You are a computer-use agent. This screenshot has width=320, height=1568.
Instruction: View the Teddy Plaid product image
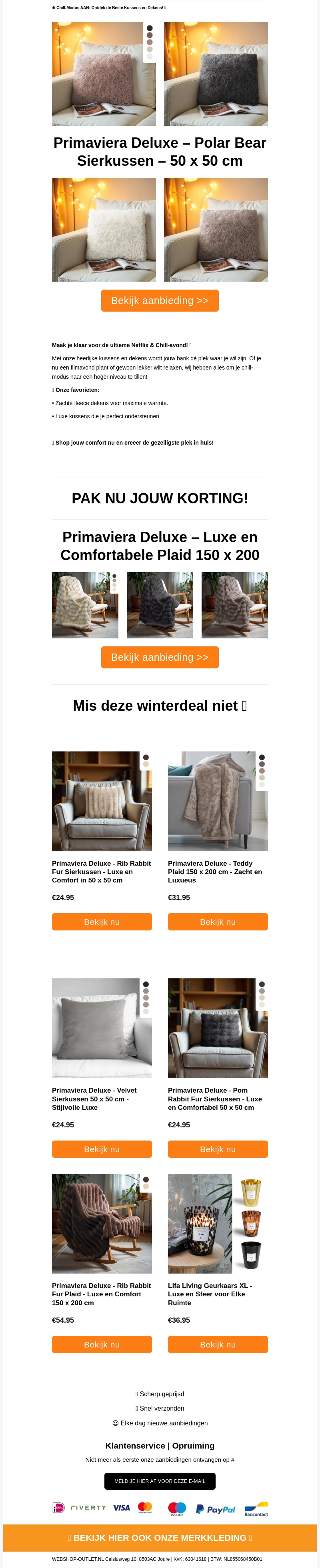coord(218,801)
